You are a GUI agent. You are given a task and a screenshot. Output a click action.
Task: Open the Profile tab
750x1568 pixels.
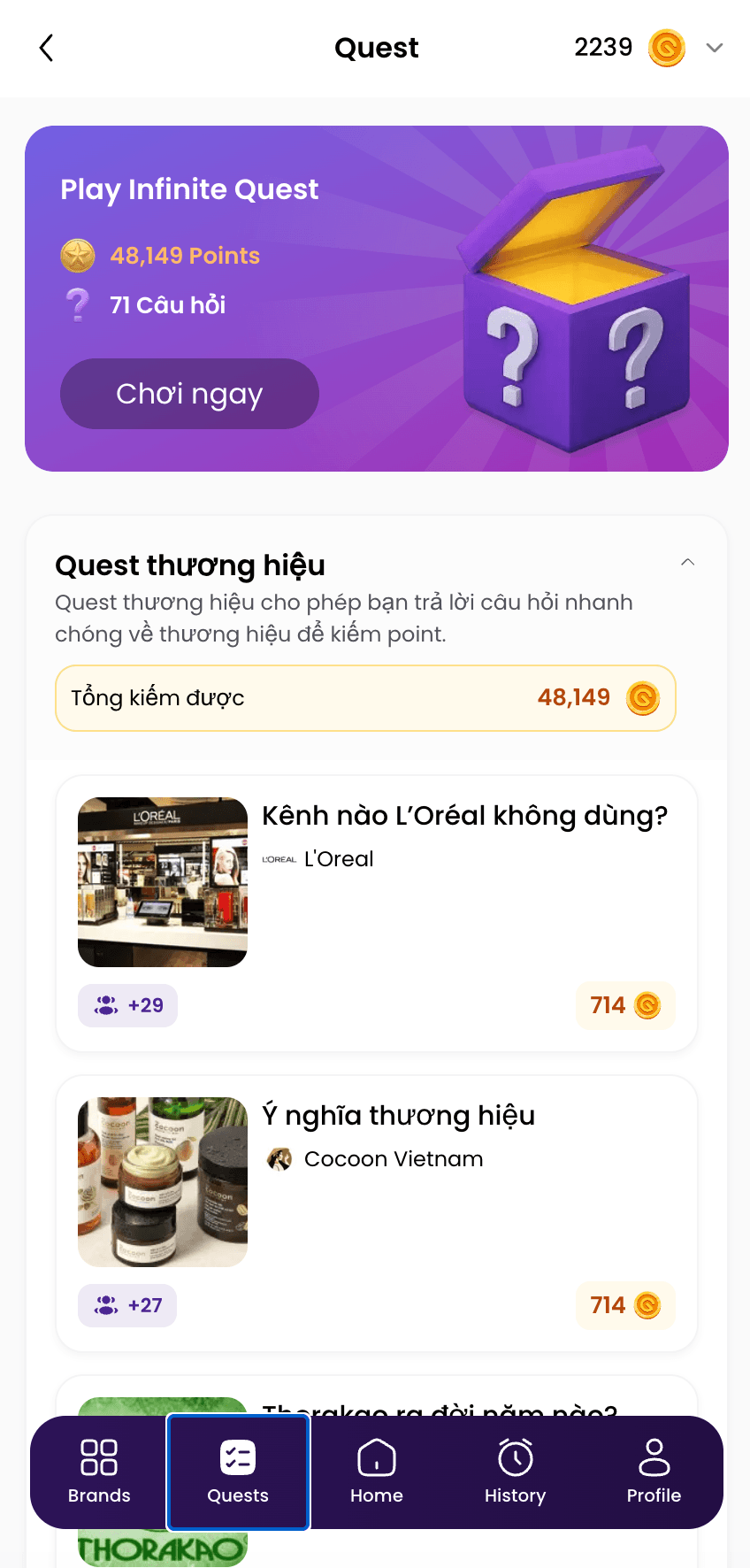tap(654, 1472)
